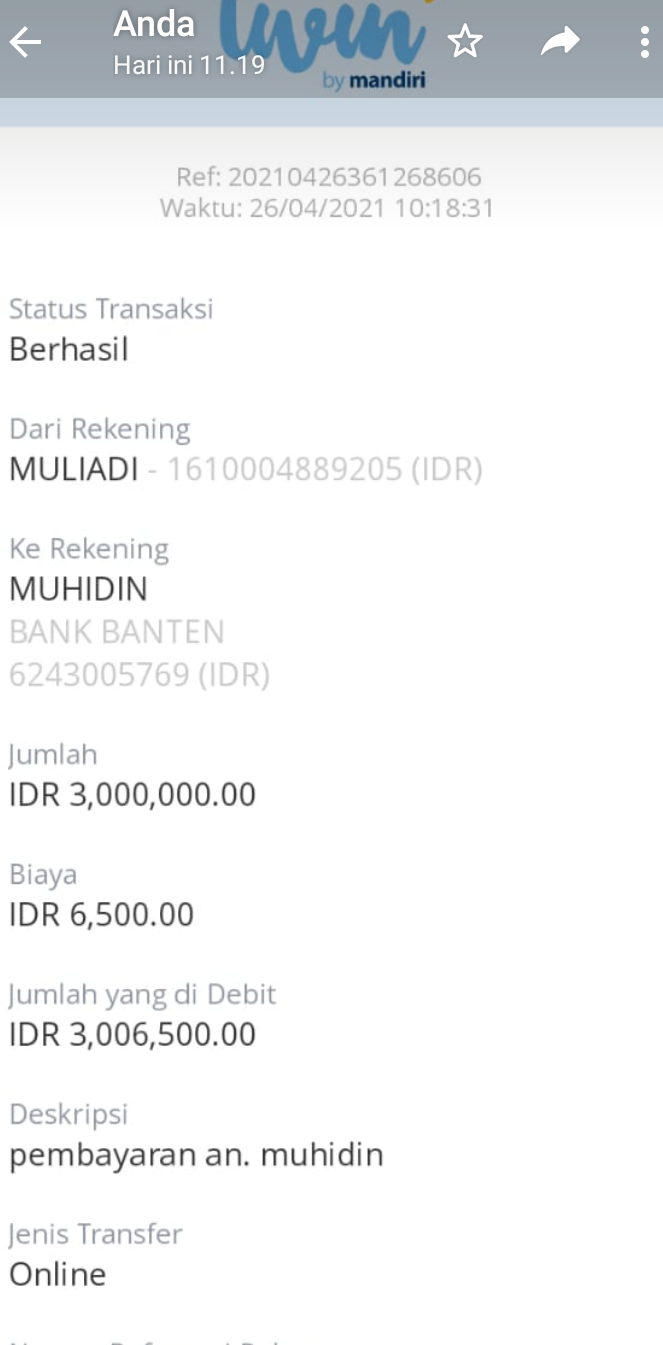Image resolution: width=663 pixels, height=1345 pixels.
Task: Forward this receipt image
Action: click(560, 42)
